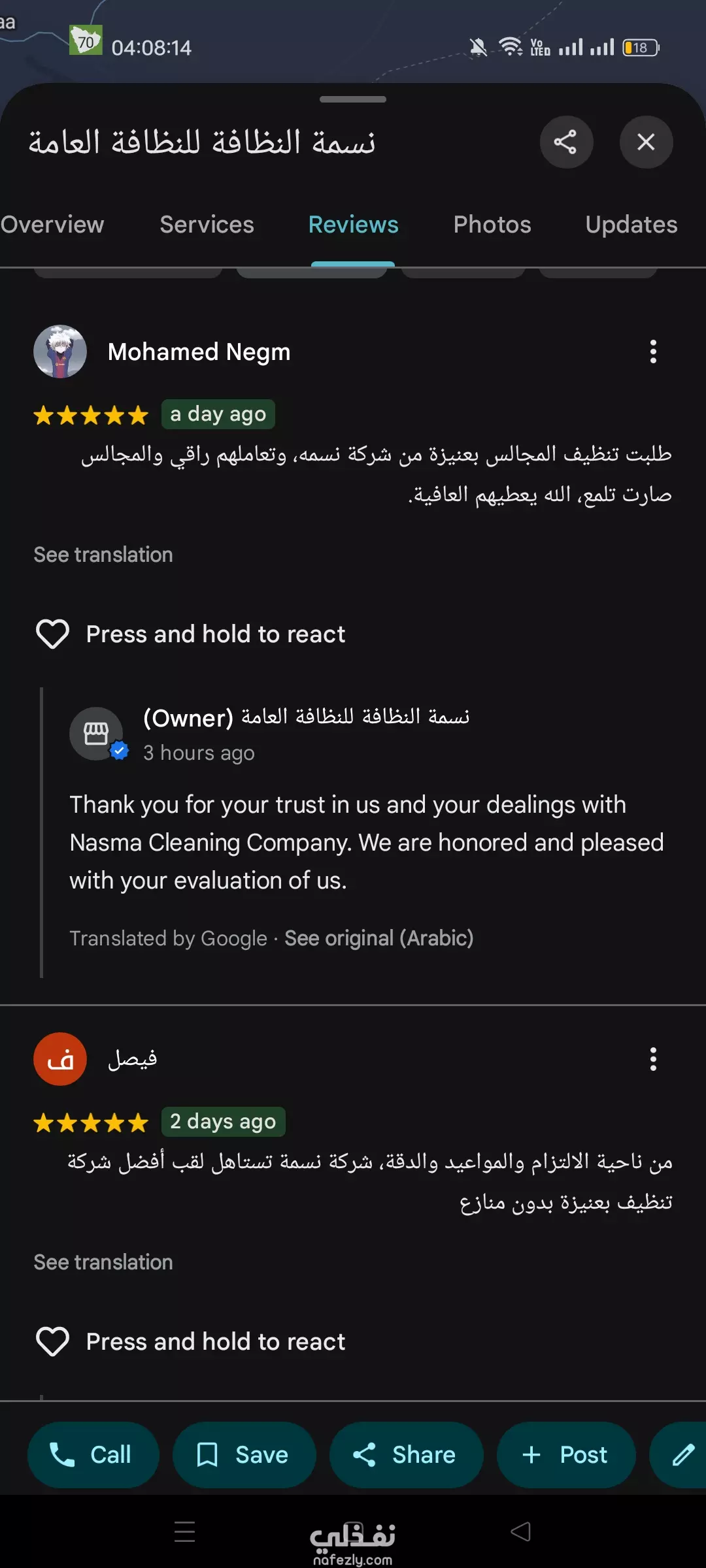Tap the heart under فيصل's review
706x1568 pixels.
52,1341
